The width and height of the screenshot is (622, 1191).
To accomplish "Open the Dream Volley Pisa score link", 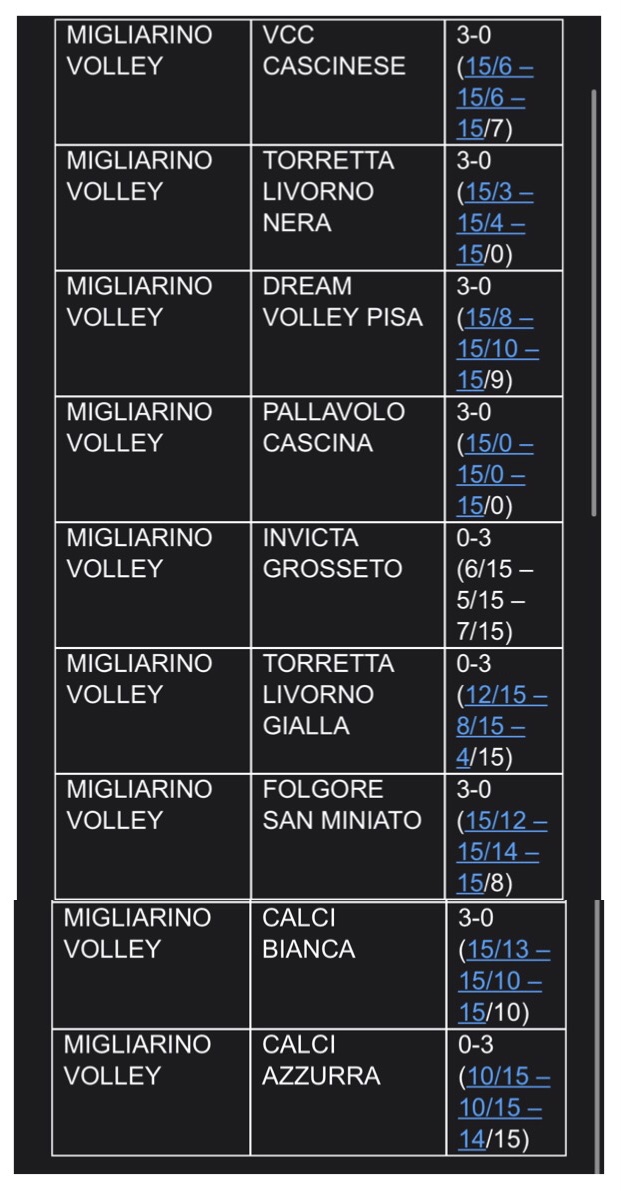I will point(497,349).
